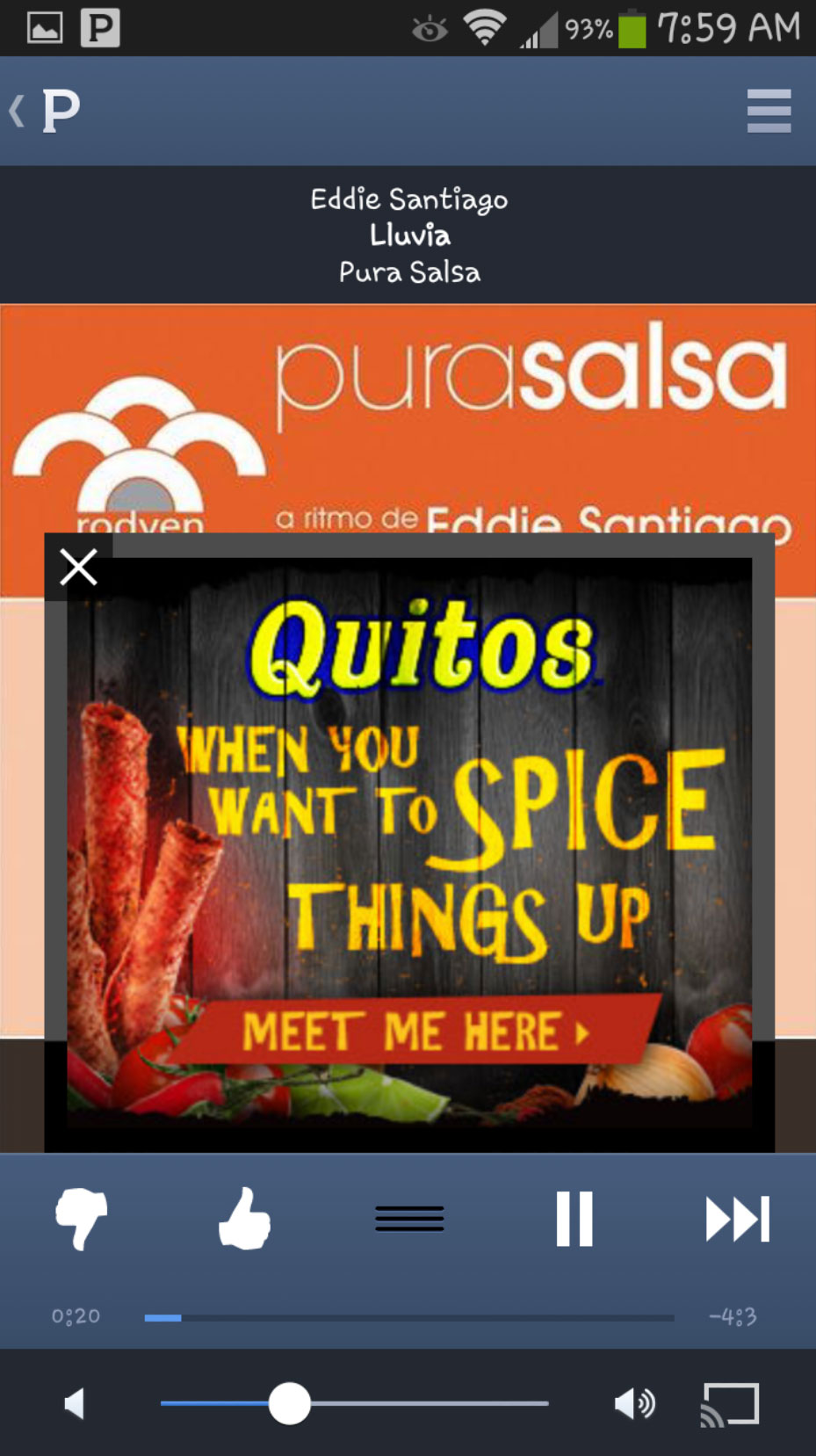This screenshot has width=816, height=1456.
Task: Pause the current song
Action: point(574,1219)
